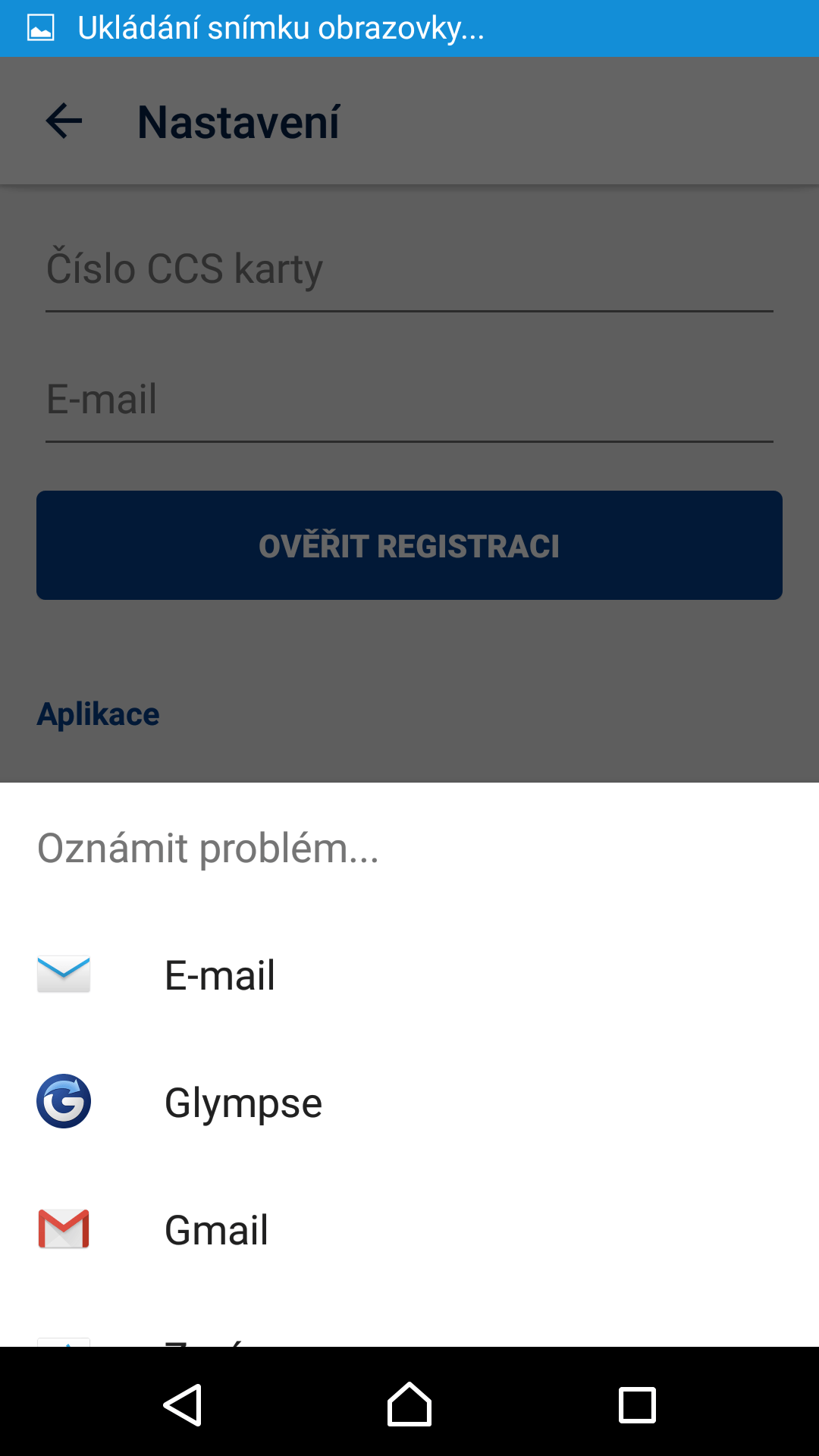The image size is (819, 1456).
Task: Open the recent apps overview
Action: point(637,1404)
